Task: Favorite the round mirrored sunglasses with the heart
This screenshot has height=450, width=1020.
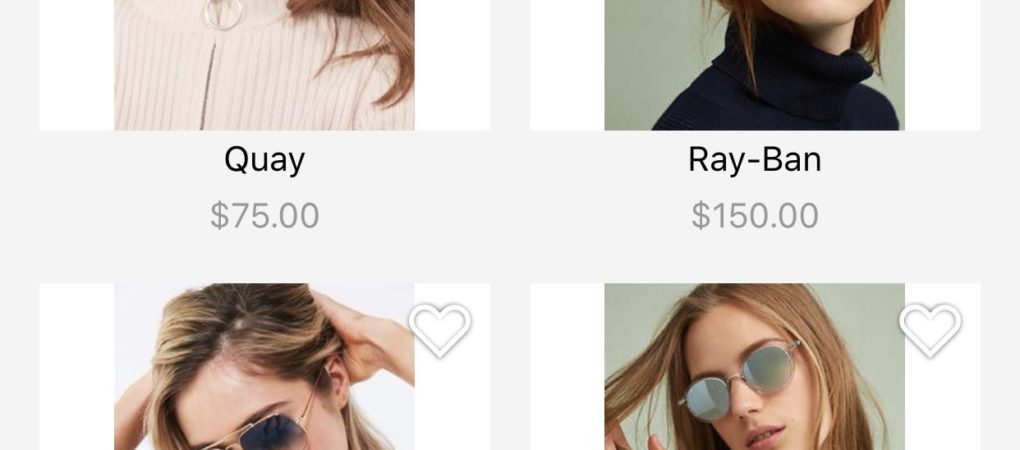Action: click(x=930, y=329)
